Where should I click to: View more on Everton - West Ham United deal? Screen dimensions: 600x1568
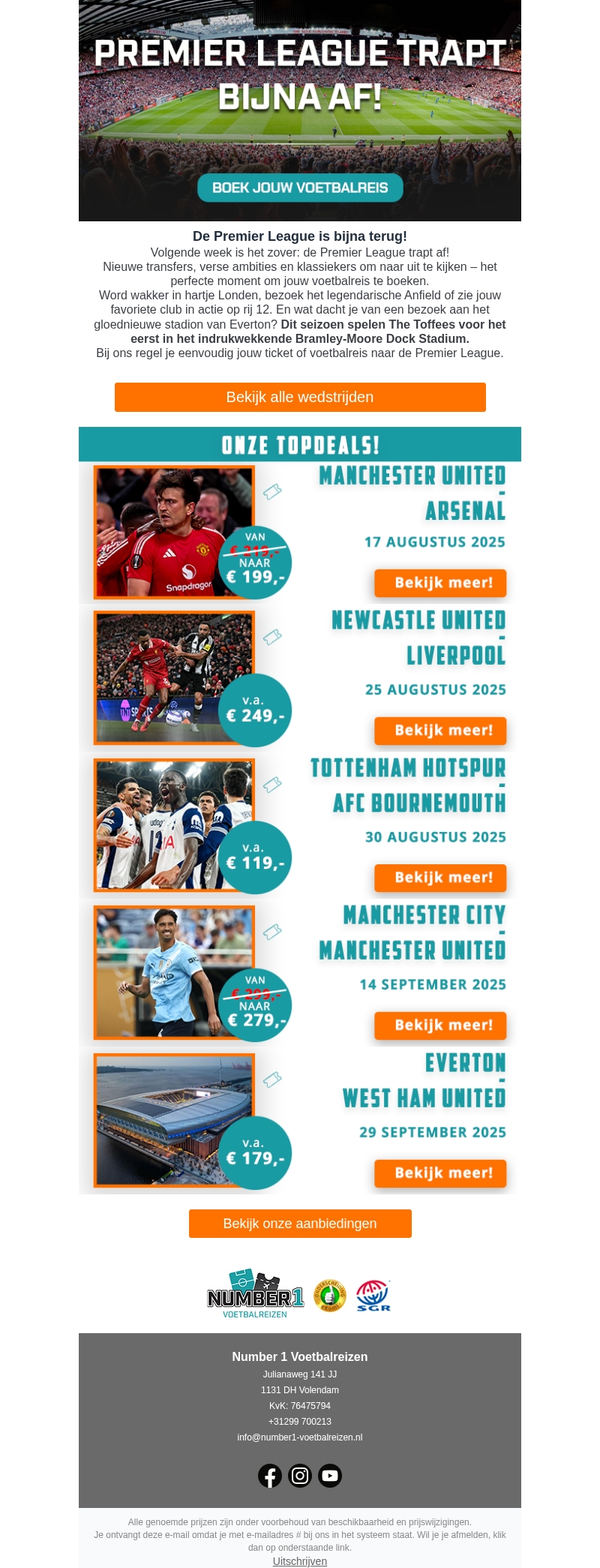coord(440,1173)
